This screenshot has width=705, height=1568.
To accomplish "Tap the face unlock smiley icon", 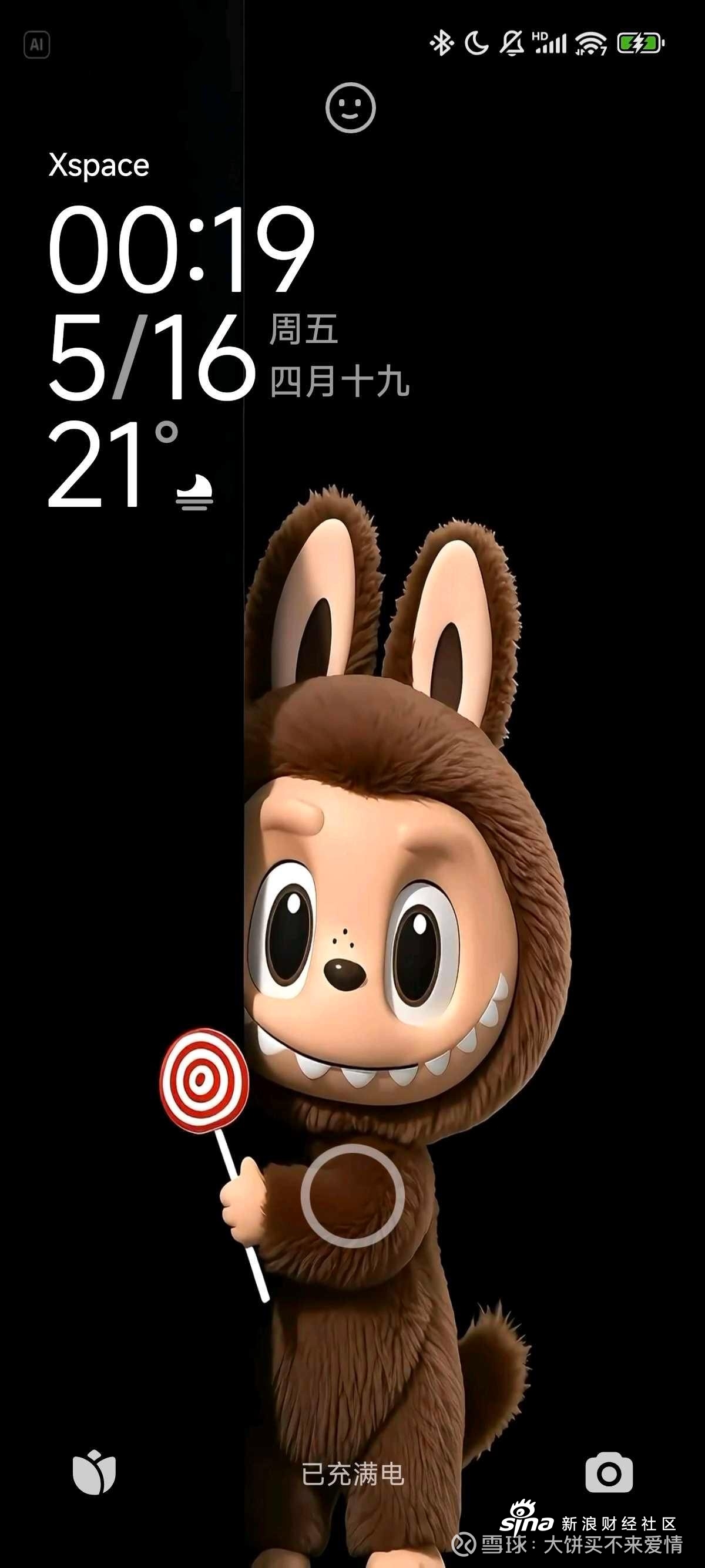I will 351,107.
